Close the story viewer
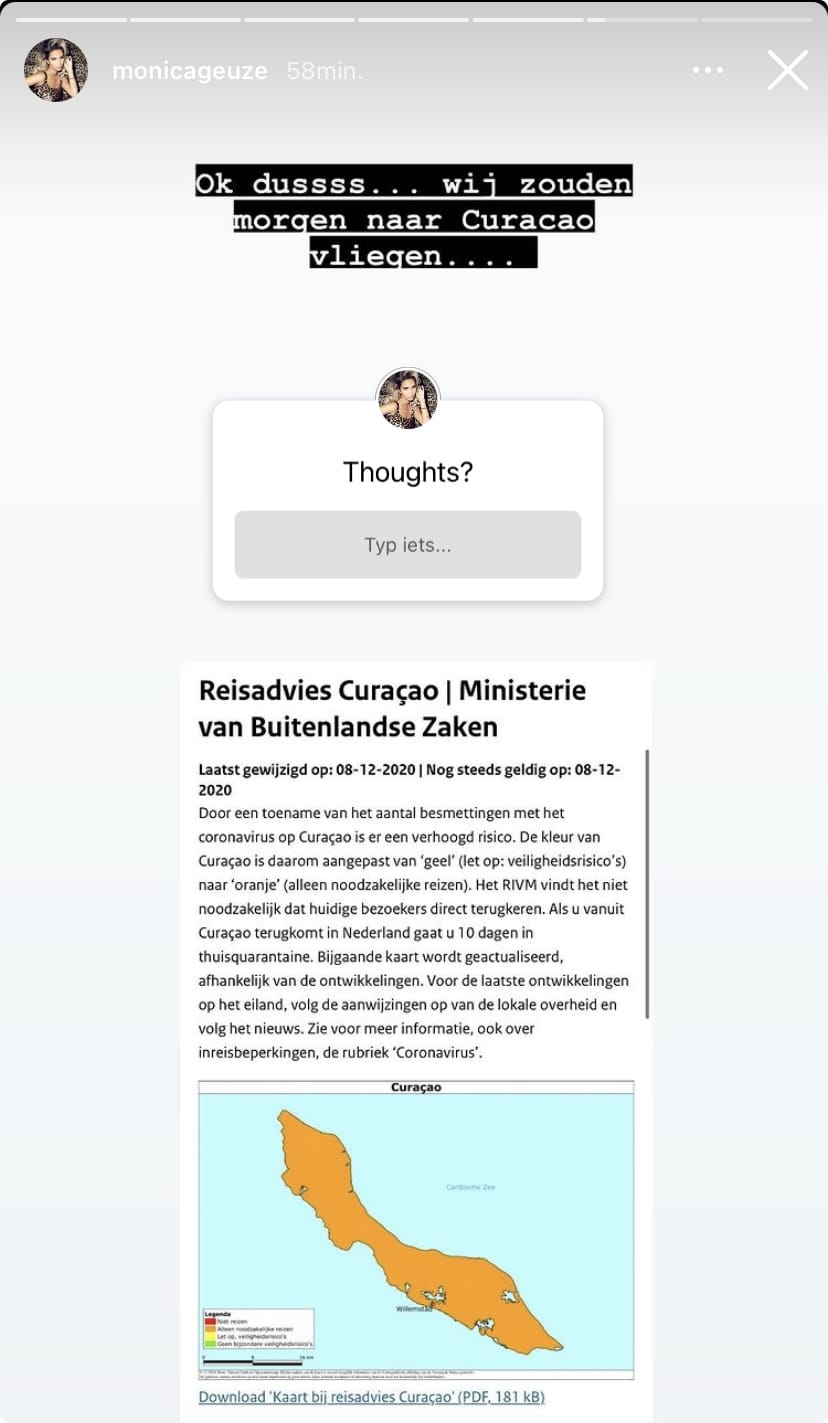Viewport: 828px width, 1423px height. (788, 71)
